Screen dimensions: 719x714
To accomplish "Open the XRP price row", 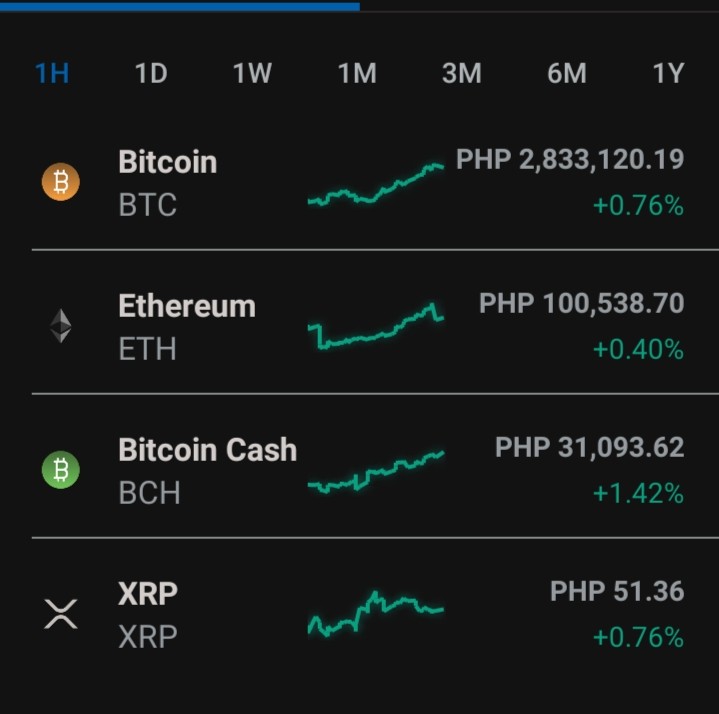I will (362, 614).
